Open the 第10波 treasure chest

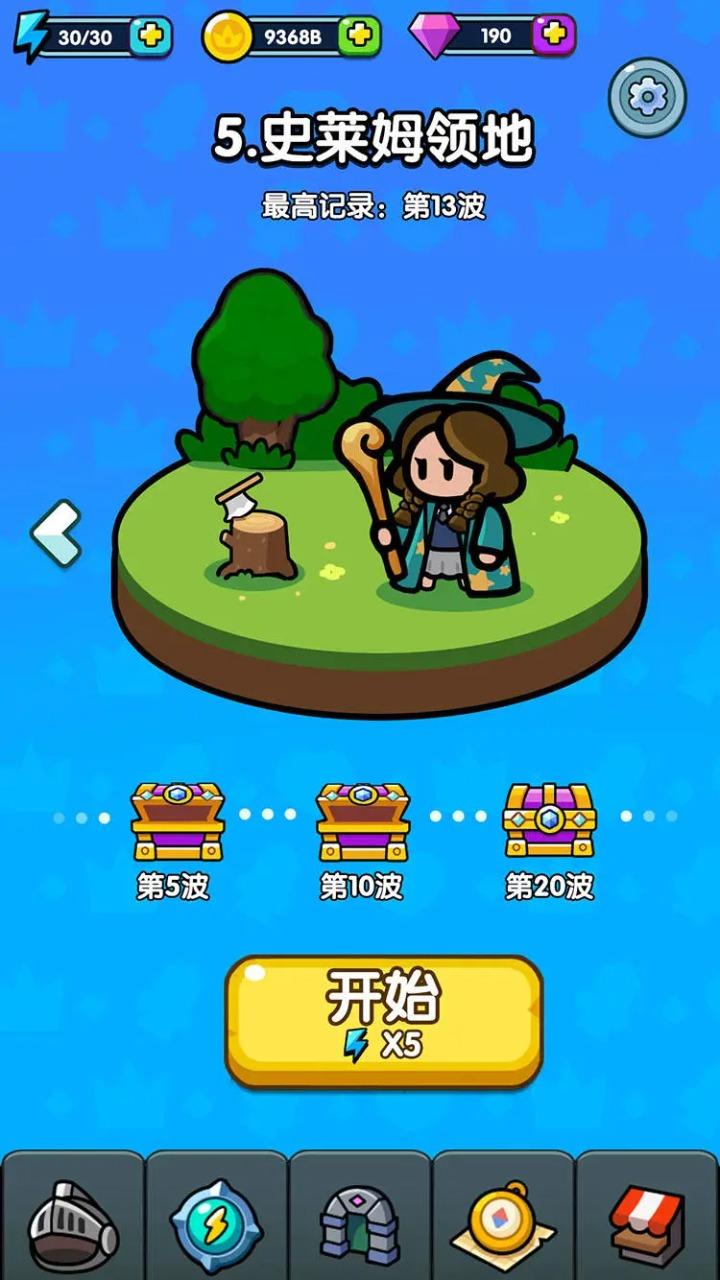[362, 822]
